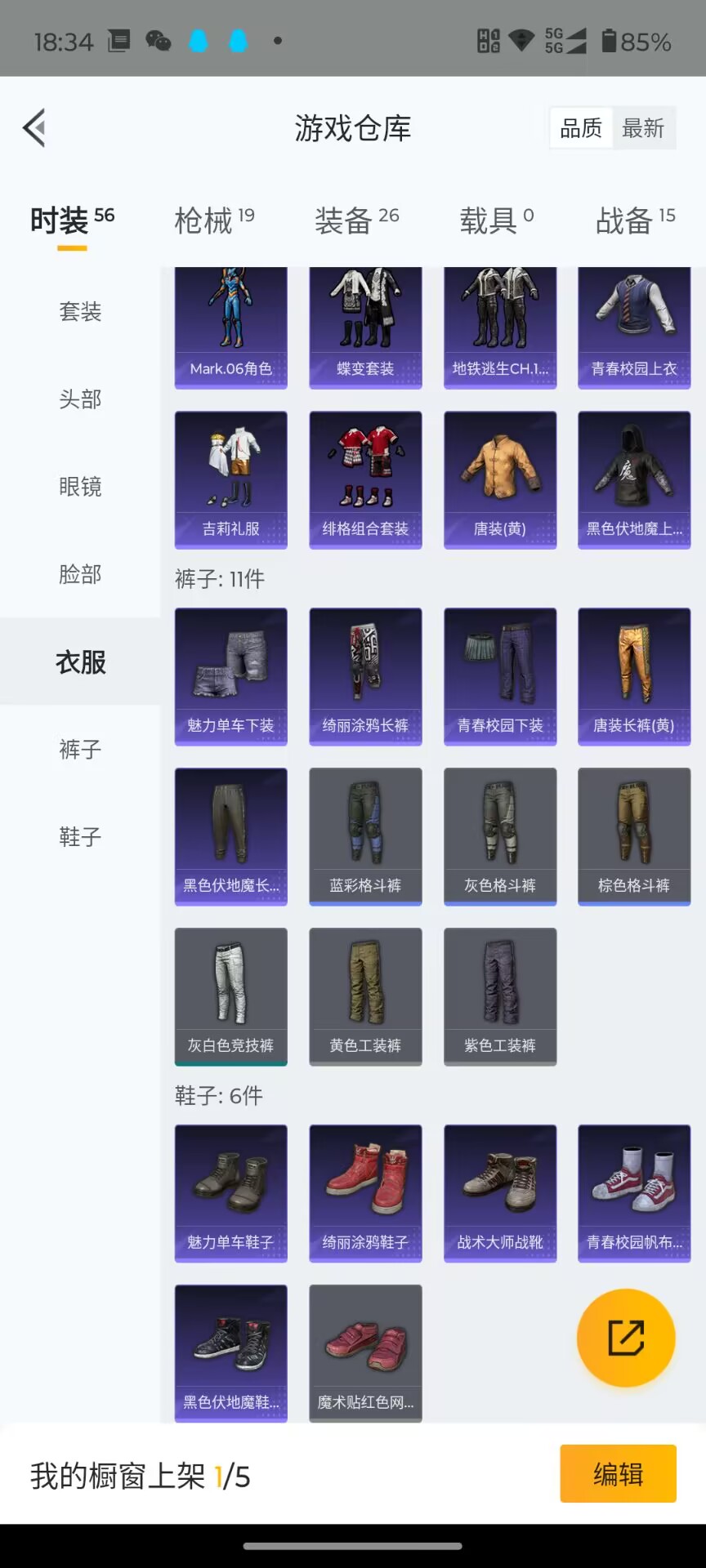
Task: Sort items by 最新
Action: (x=643, y=128)
